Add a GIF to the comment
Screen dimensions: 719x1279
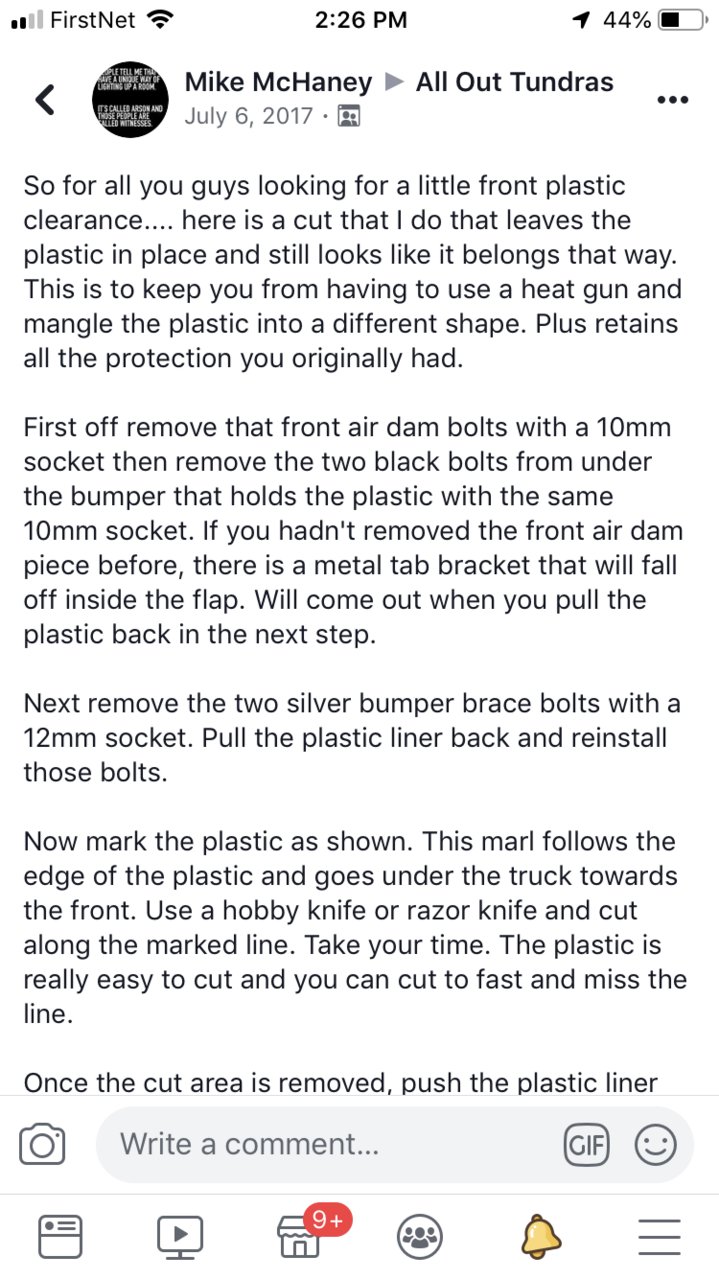[x=586, y=1145]
